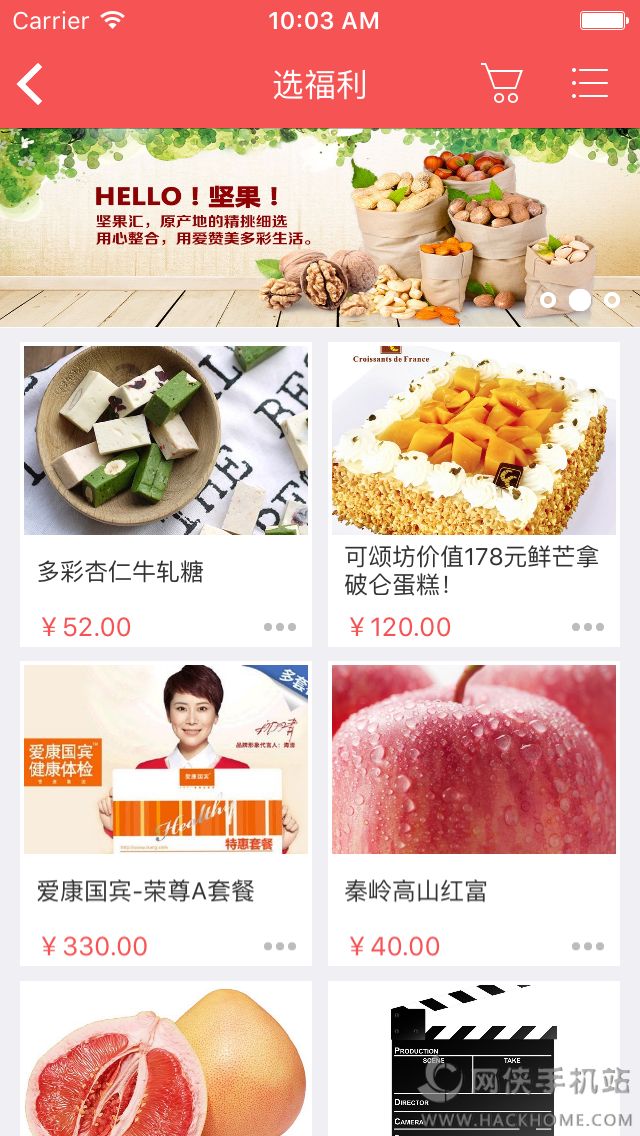Show more options for 秦岭高山红富

point(588,946)
